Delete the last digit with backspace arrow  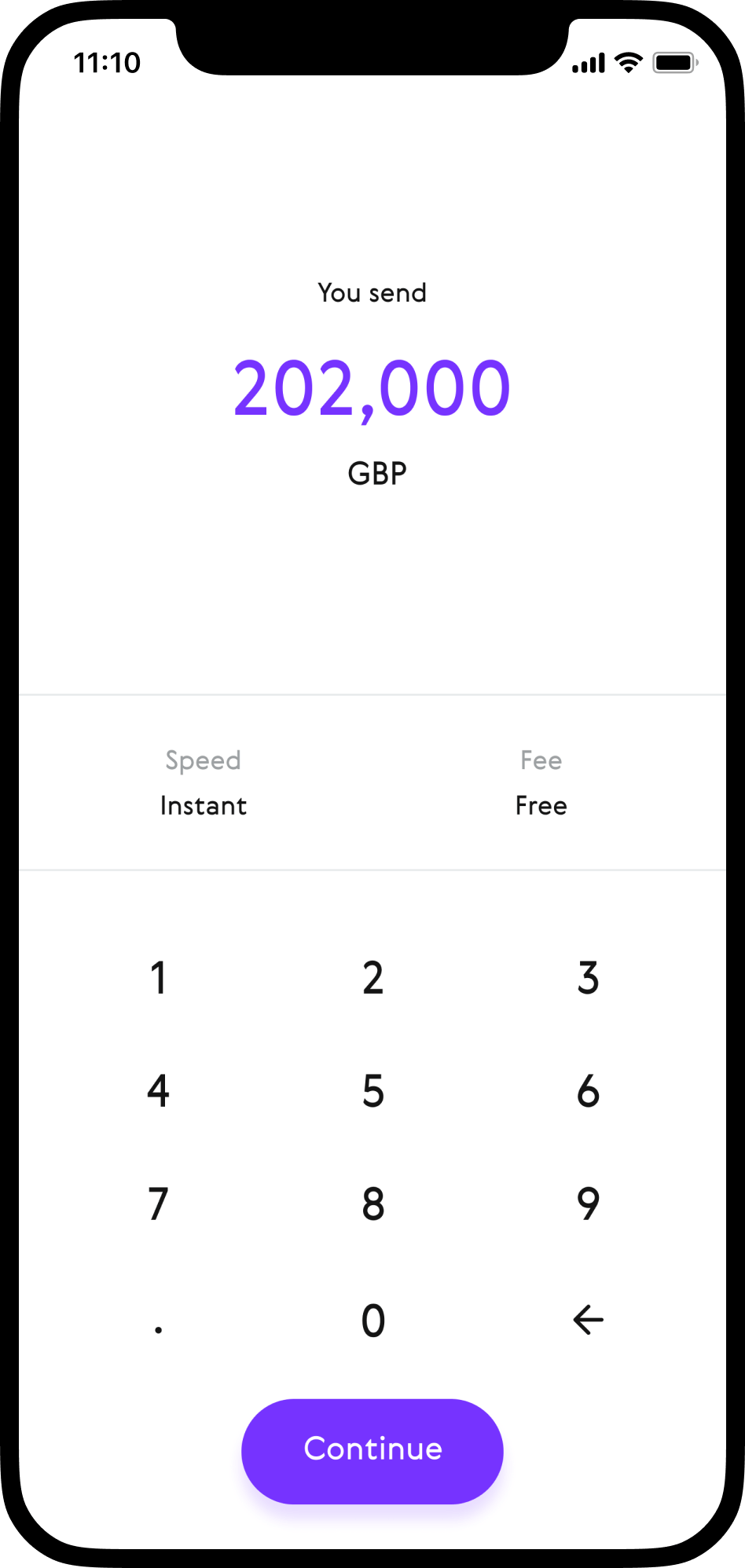click(x=588, y=1320)
